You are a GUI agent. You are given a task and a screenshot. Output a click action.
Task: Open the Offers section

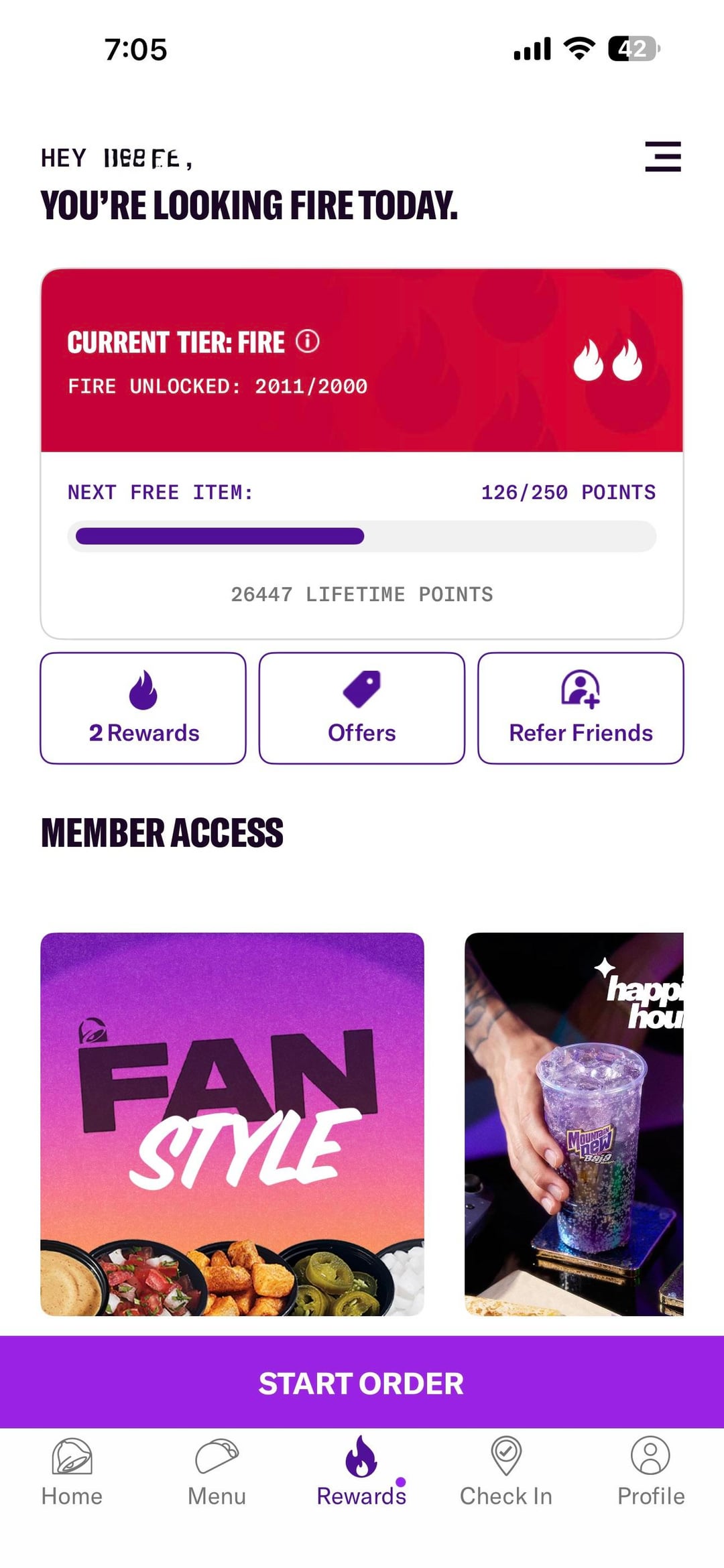(362, 708)
